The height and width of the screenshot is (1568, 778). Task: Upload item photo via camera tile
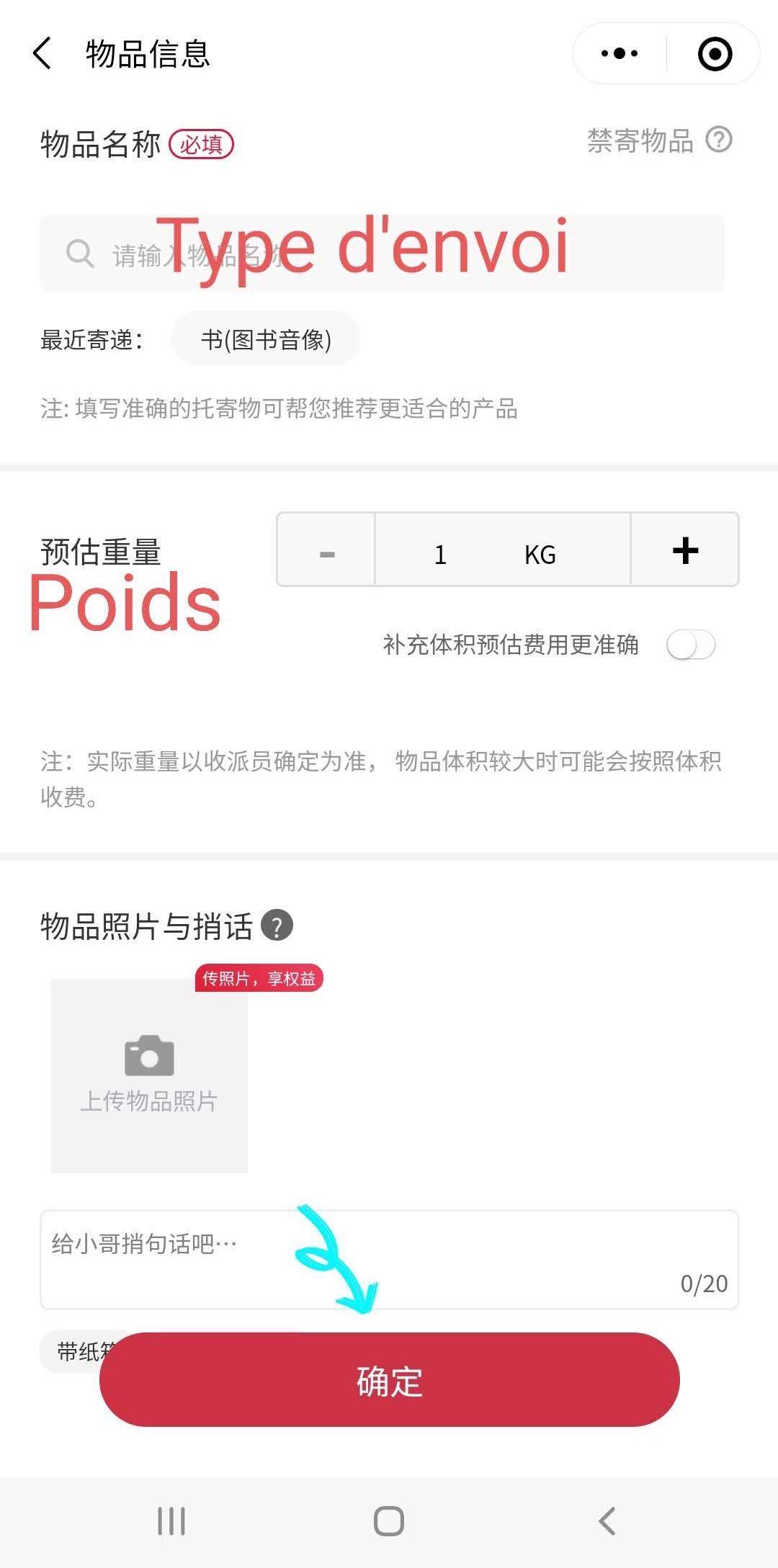click(x=149, y=1075)
